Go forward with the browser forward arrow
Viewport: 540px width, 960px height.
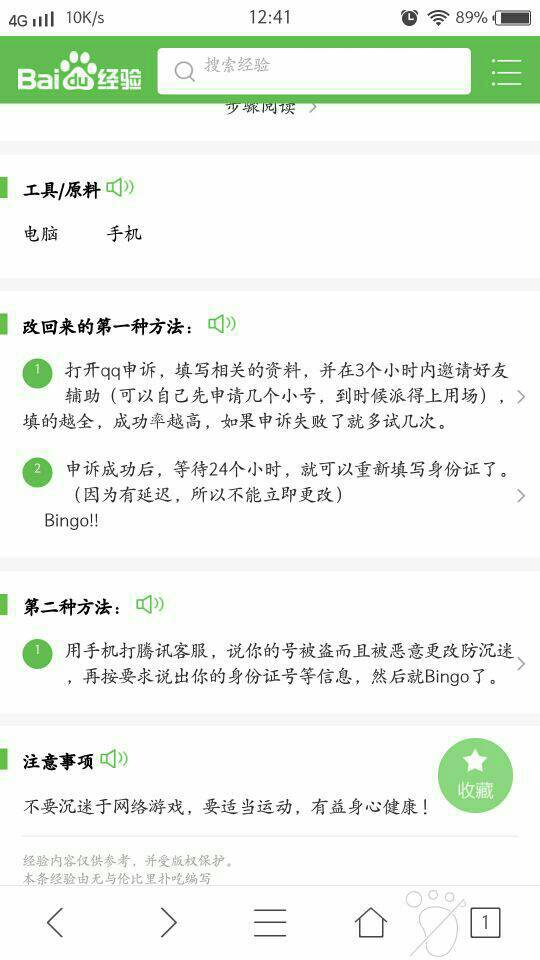[x=168, y=922]
